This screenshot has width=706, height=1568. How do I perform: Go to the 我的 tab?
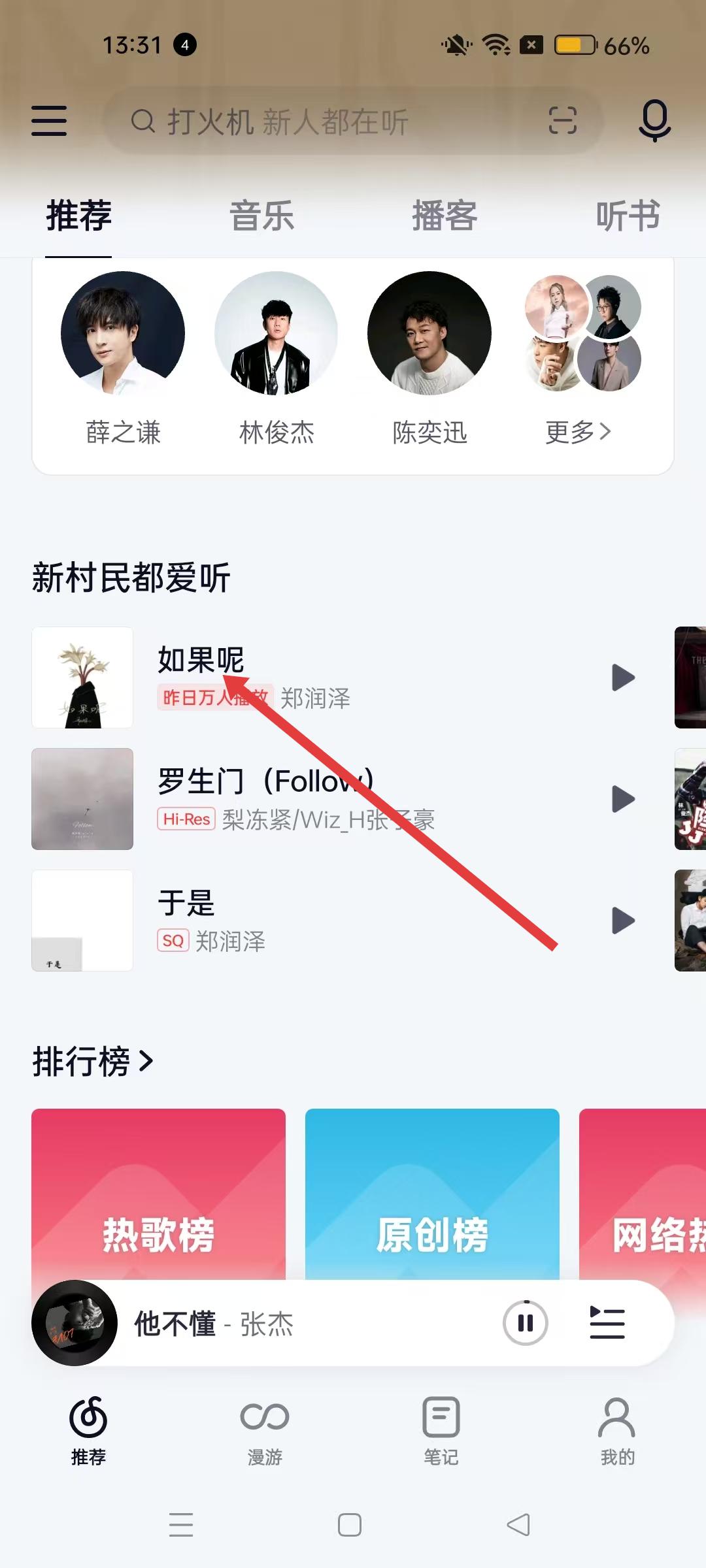pos(617,1429)
